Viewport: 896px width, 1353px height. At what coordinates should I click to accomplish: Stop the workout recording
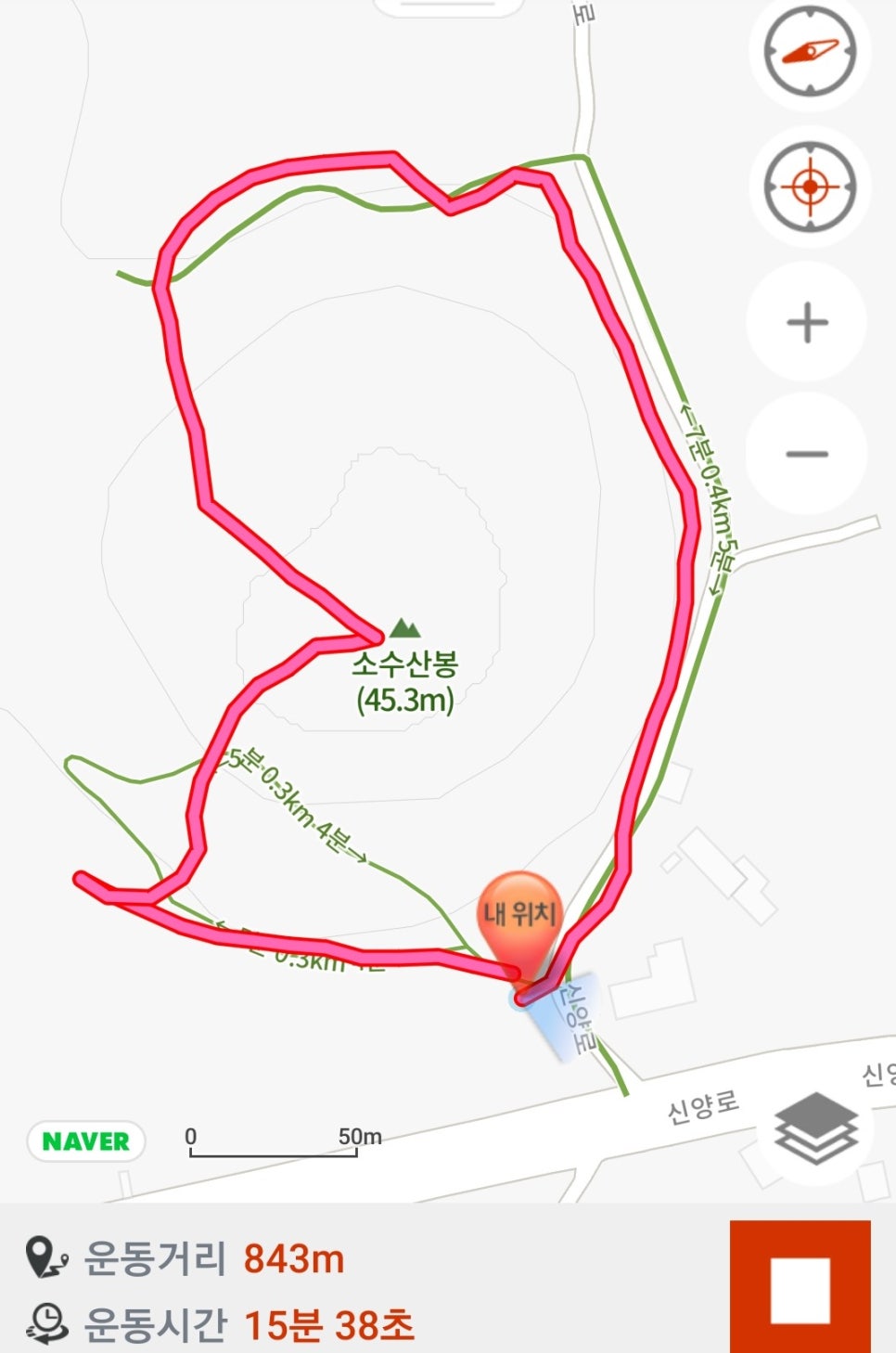pos(800,1290)
